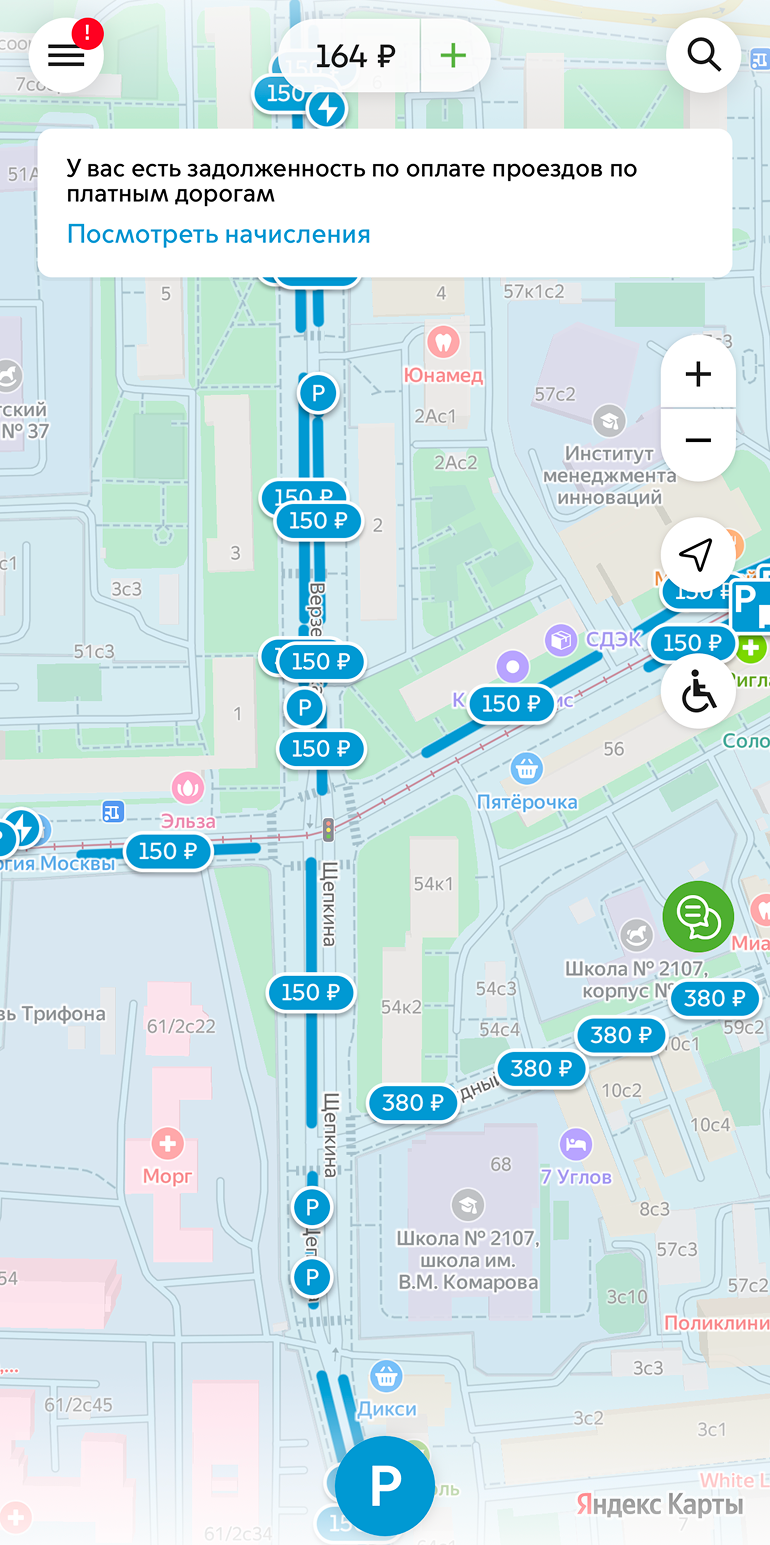This screenshot has height=1545, width=770.
Task: Open the hamburger menu
Action: [66, 56]
